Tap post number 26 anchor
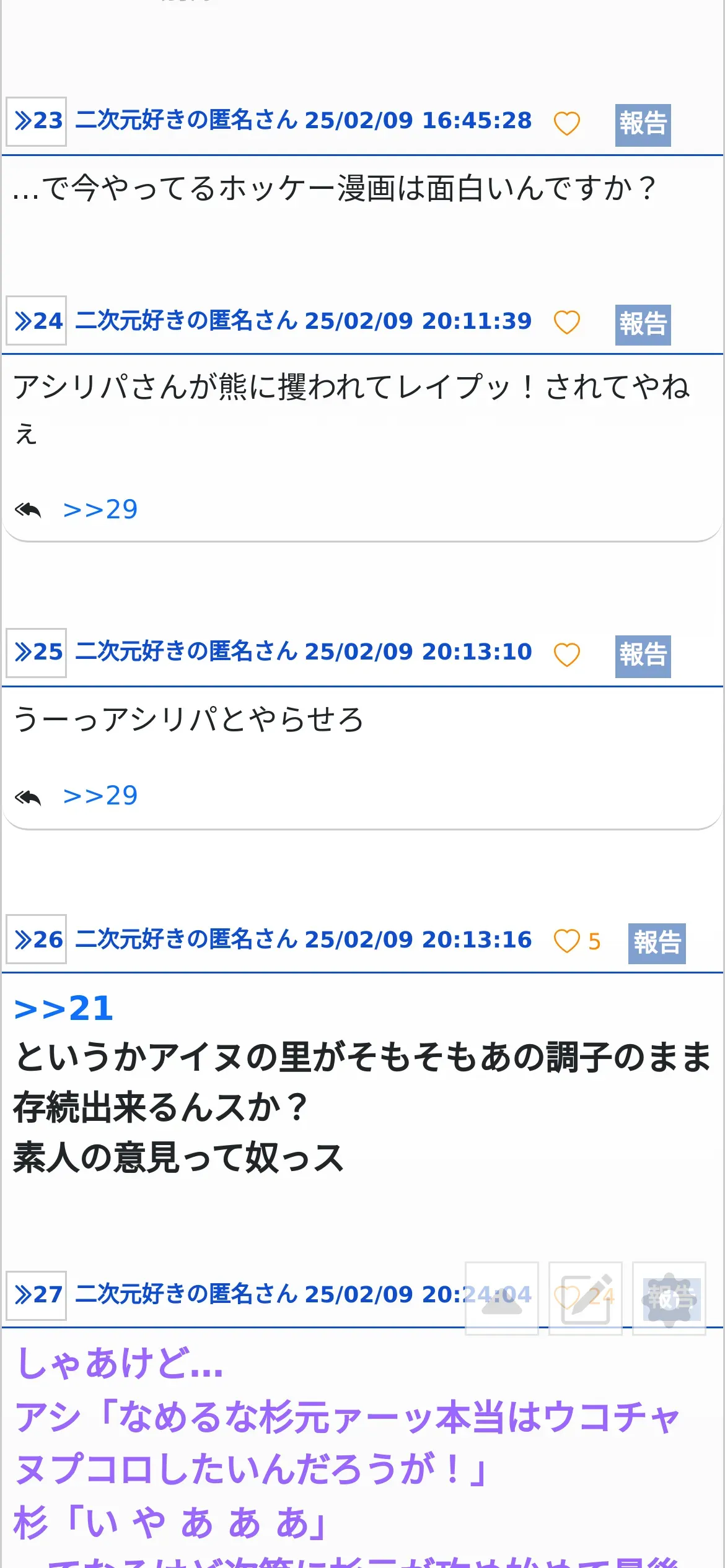This screenshot has width=725, height=1568. (x=37, y=939)
